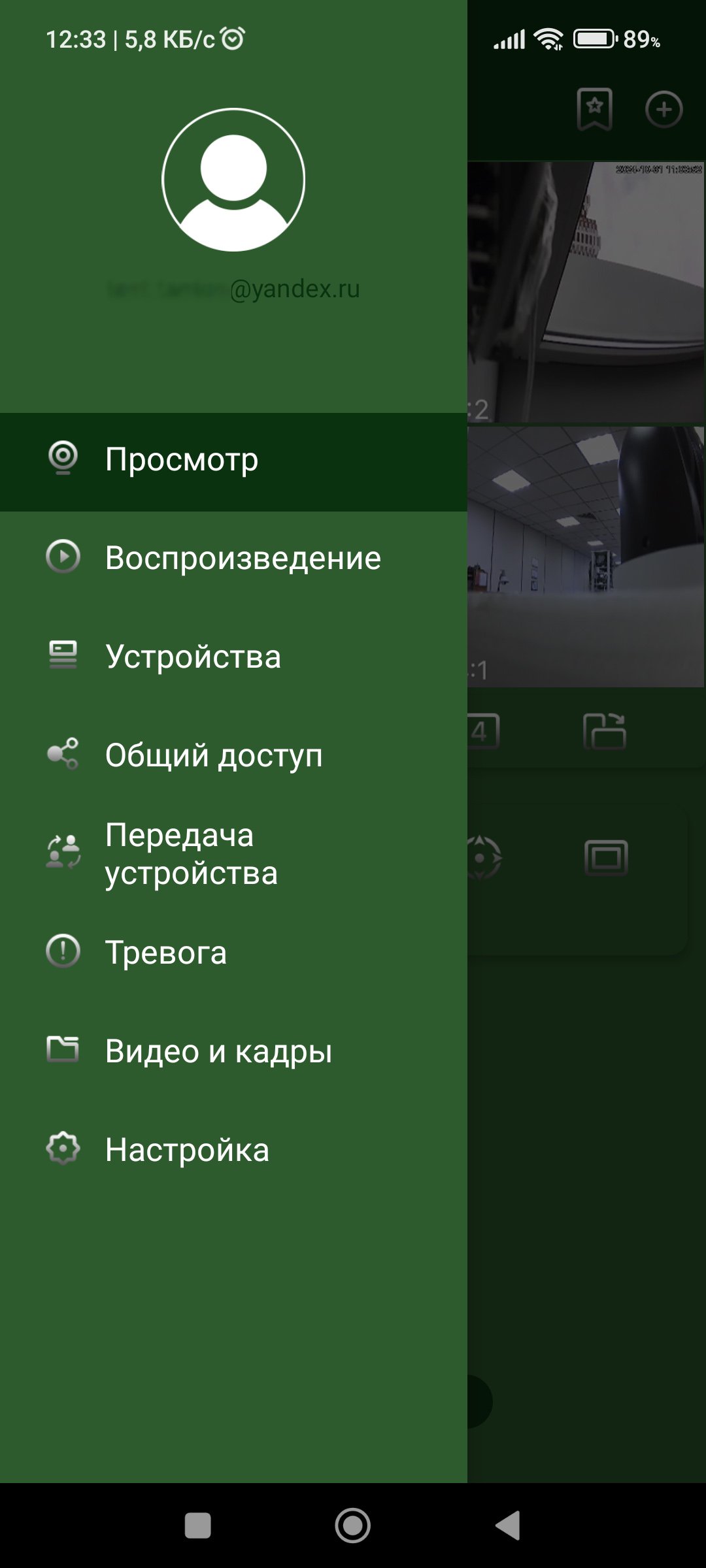Open Тревога alerts
706x1568 pixels.
click(233, 953)
